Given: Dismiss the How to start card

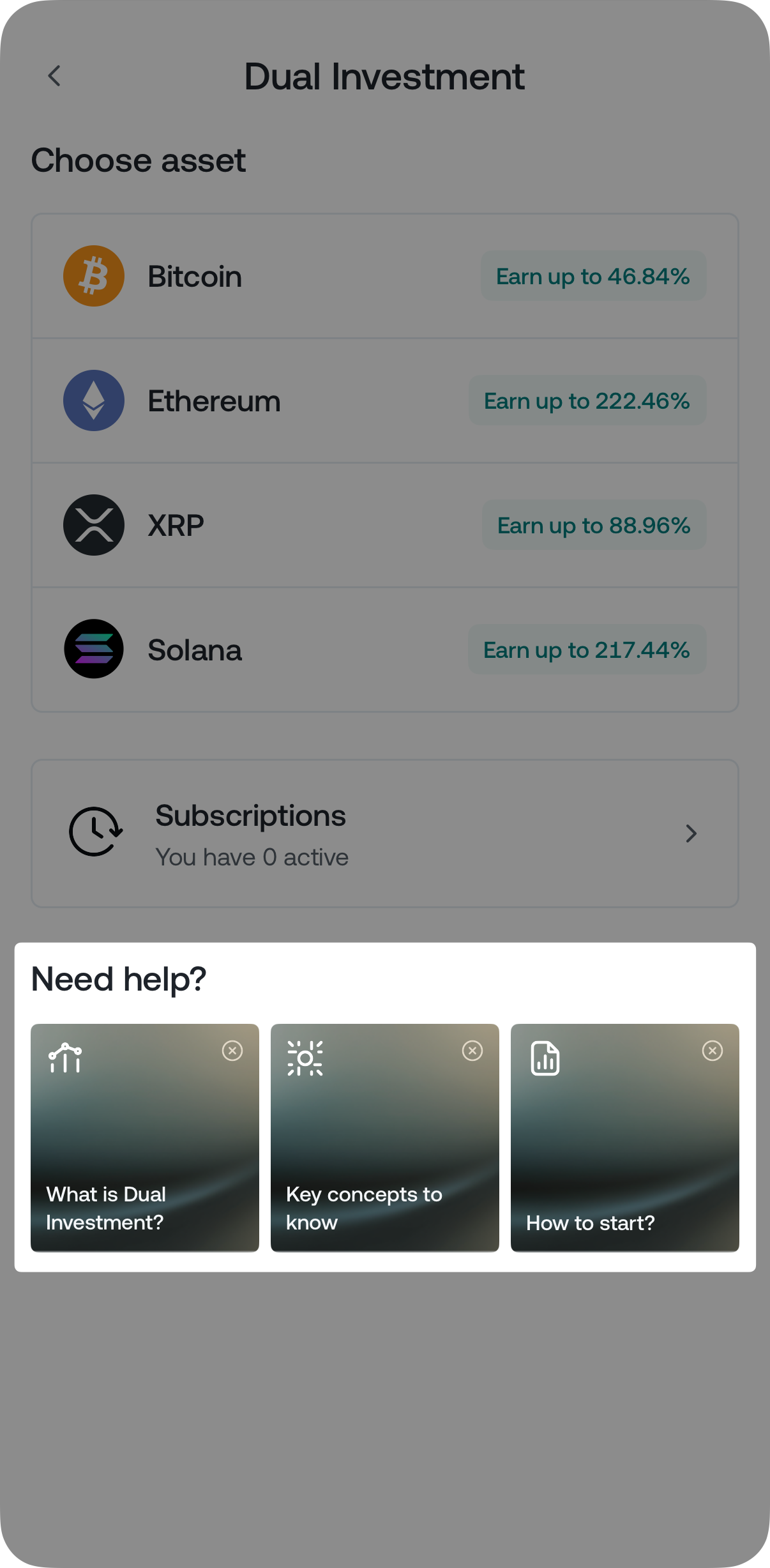Looking at the screenshot, I should pyautogui.click(x=713, y=1051).
